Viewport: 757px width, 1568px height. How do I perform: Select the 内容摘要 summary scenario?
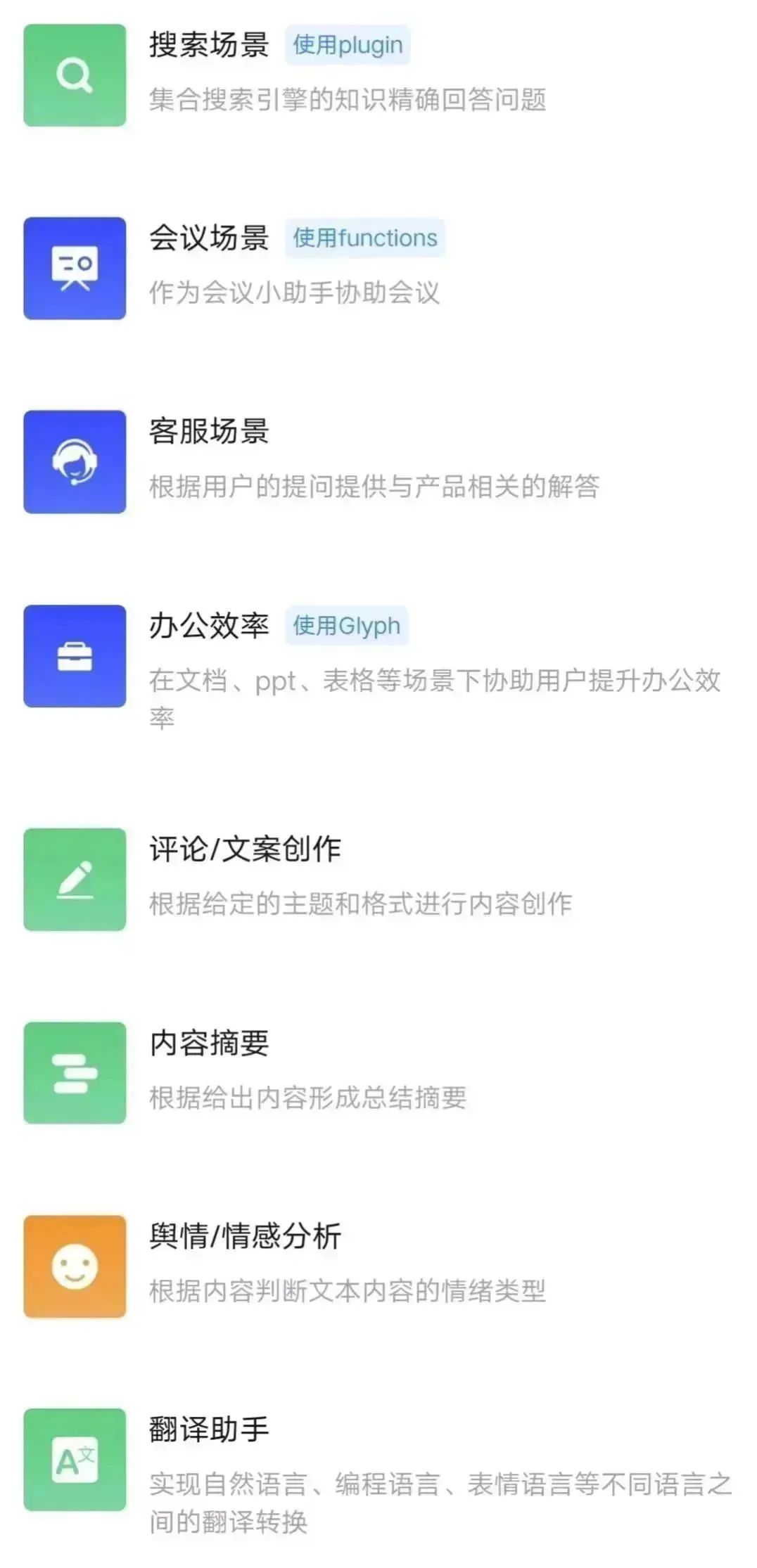click(x=208, y=1043)
